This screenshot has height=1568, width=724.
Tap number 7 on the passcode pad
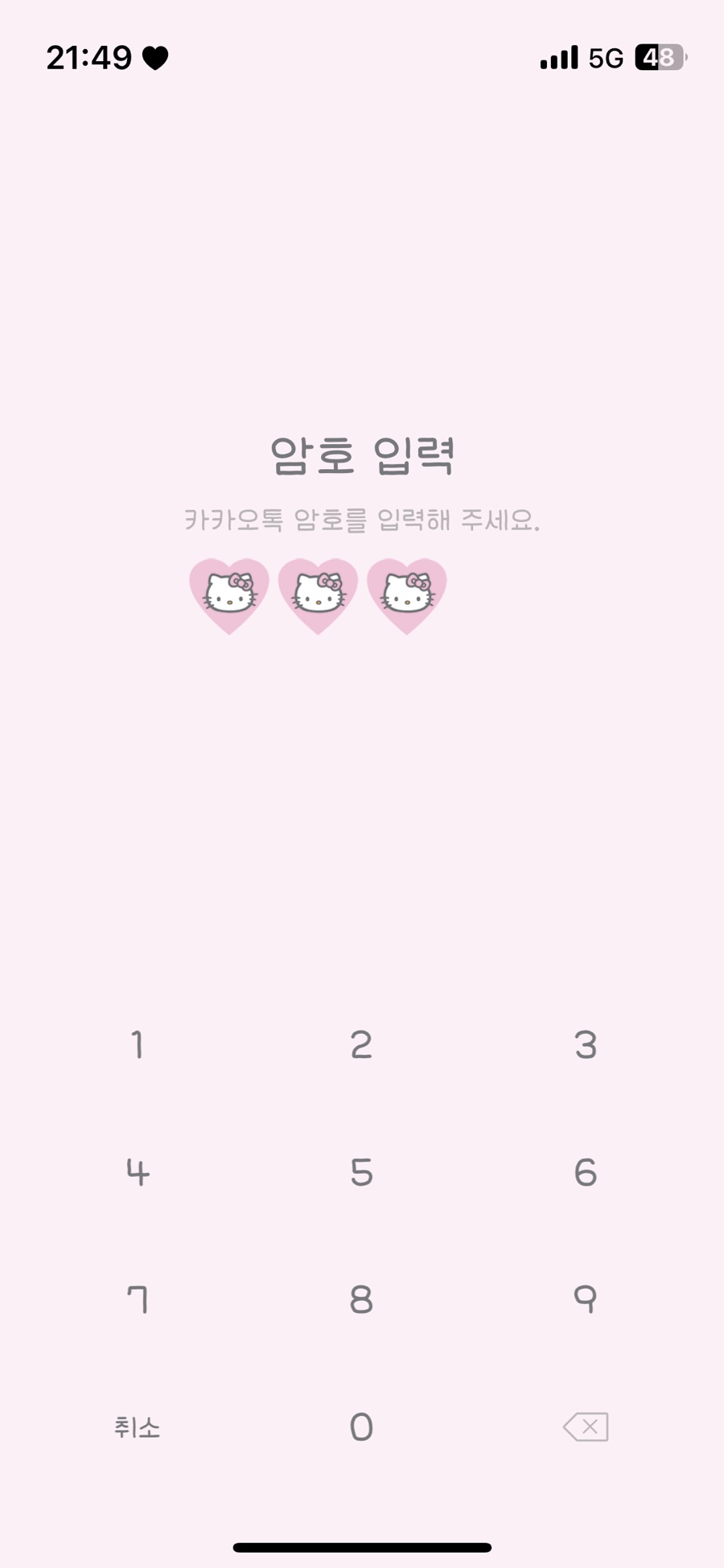tap(138, 1299)
